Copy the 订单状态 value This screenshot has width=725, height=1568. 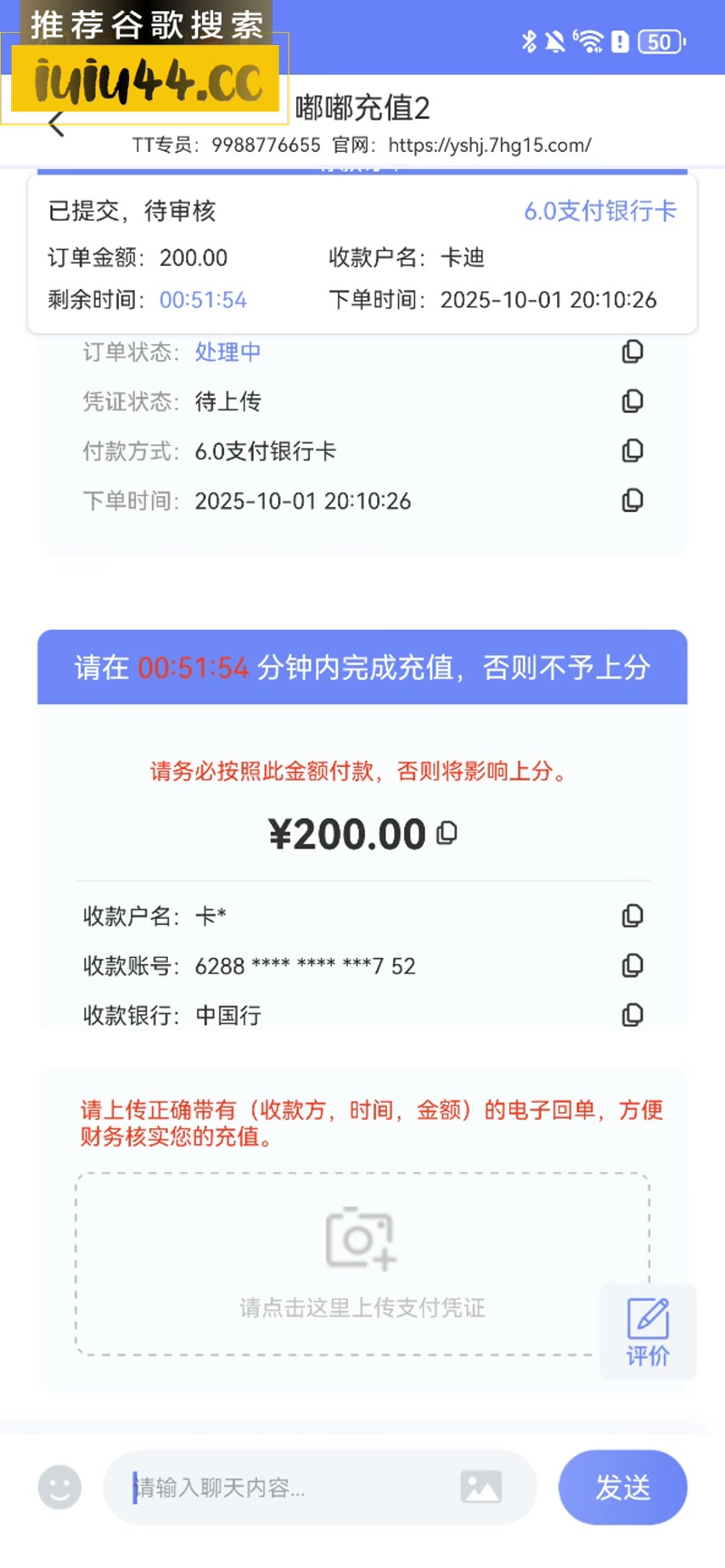click(x=632, y=352)
